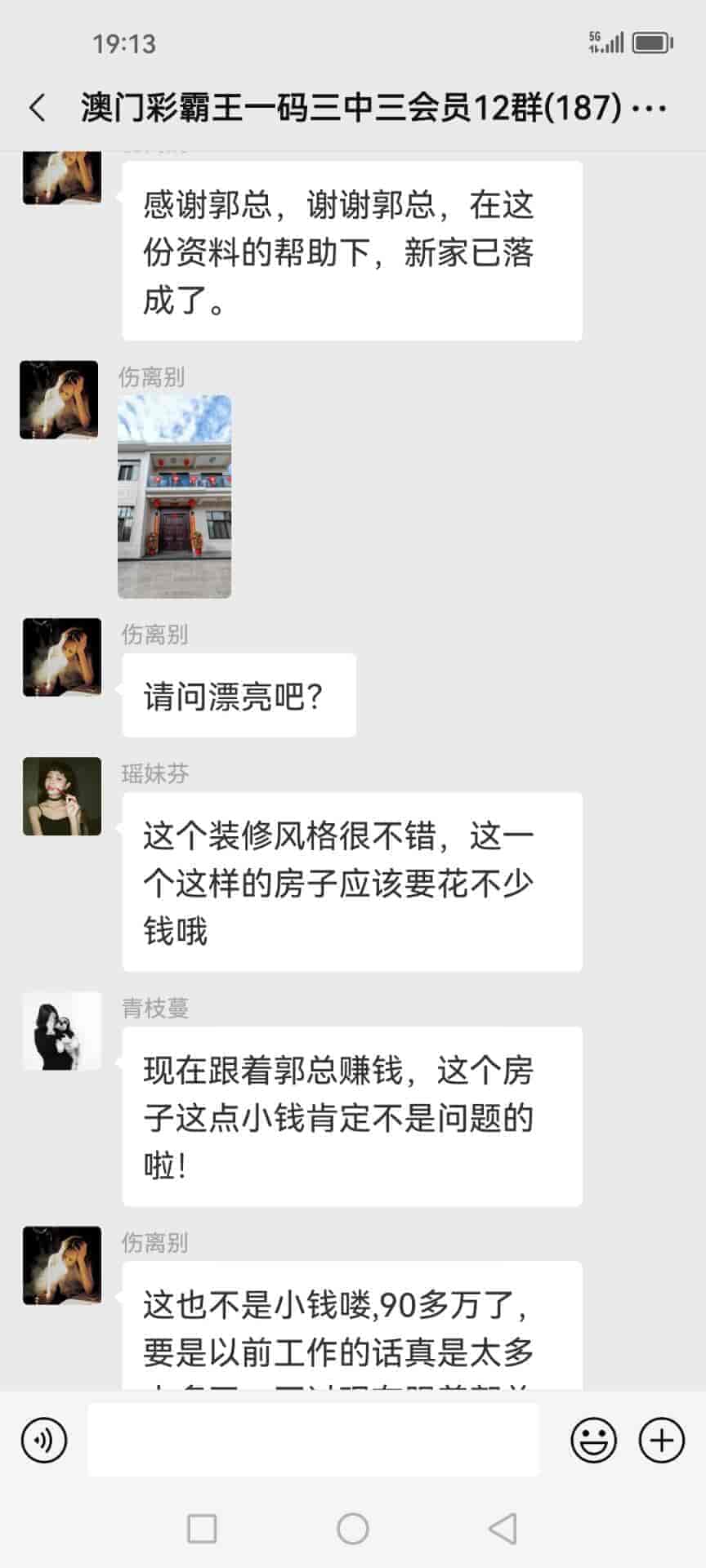Switch to voice message input
Screen dimensions: 706x1568
click(44, 1440)
